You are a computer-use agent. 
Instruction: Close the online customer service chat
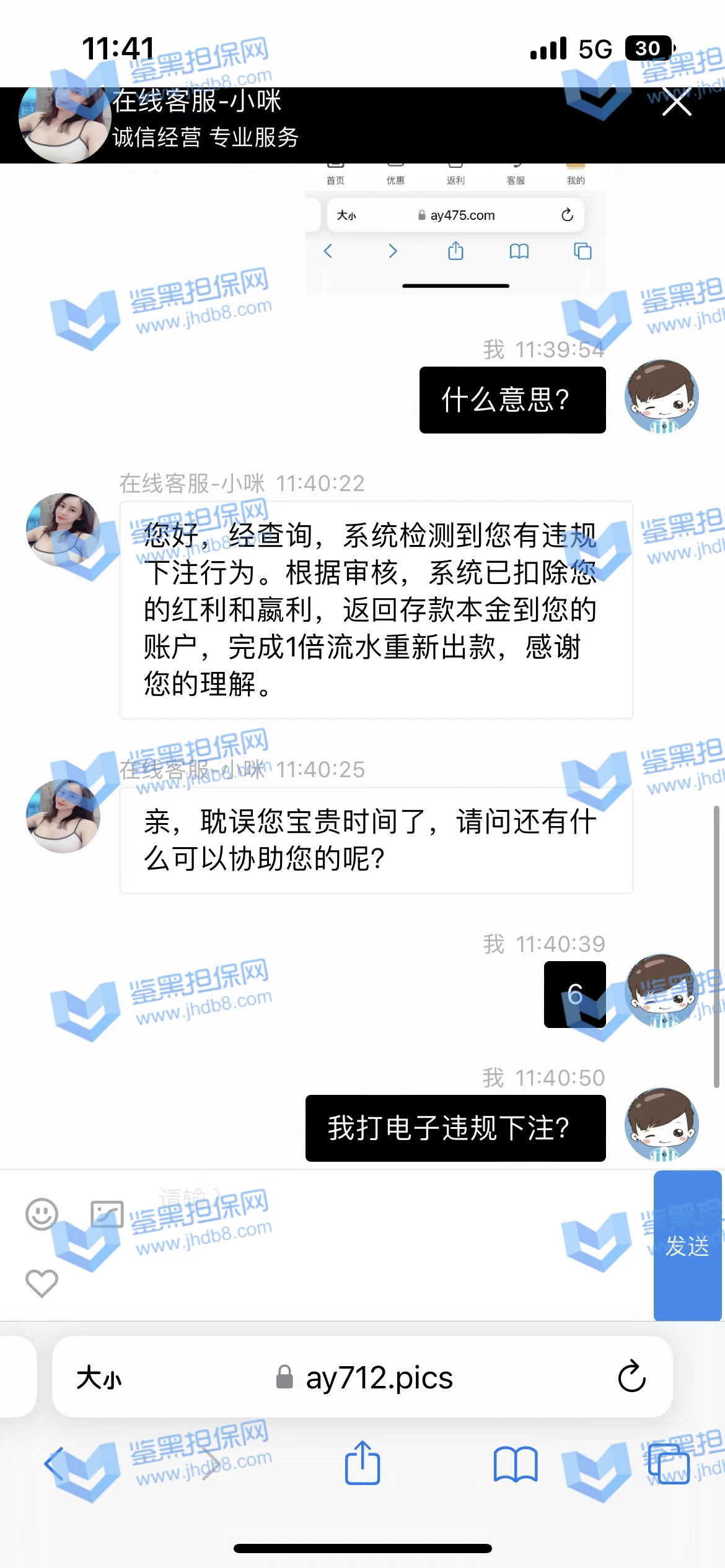pos(676,102)
